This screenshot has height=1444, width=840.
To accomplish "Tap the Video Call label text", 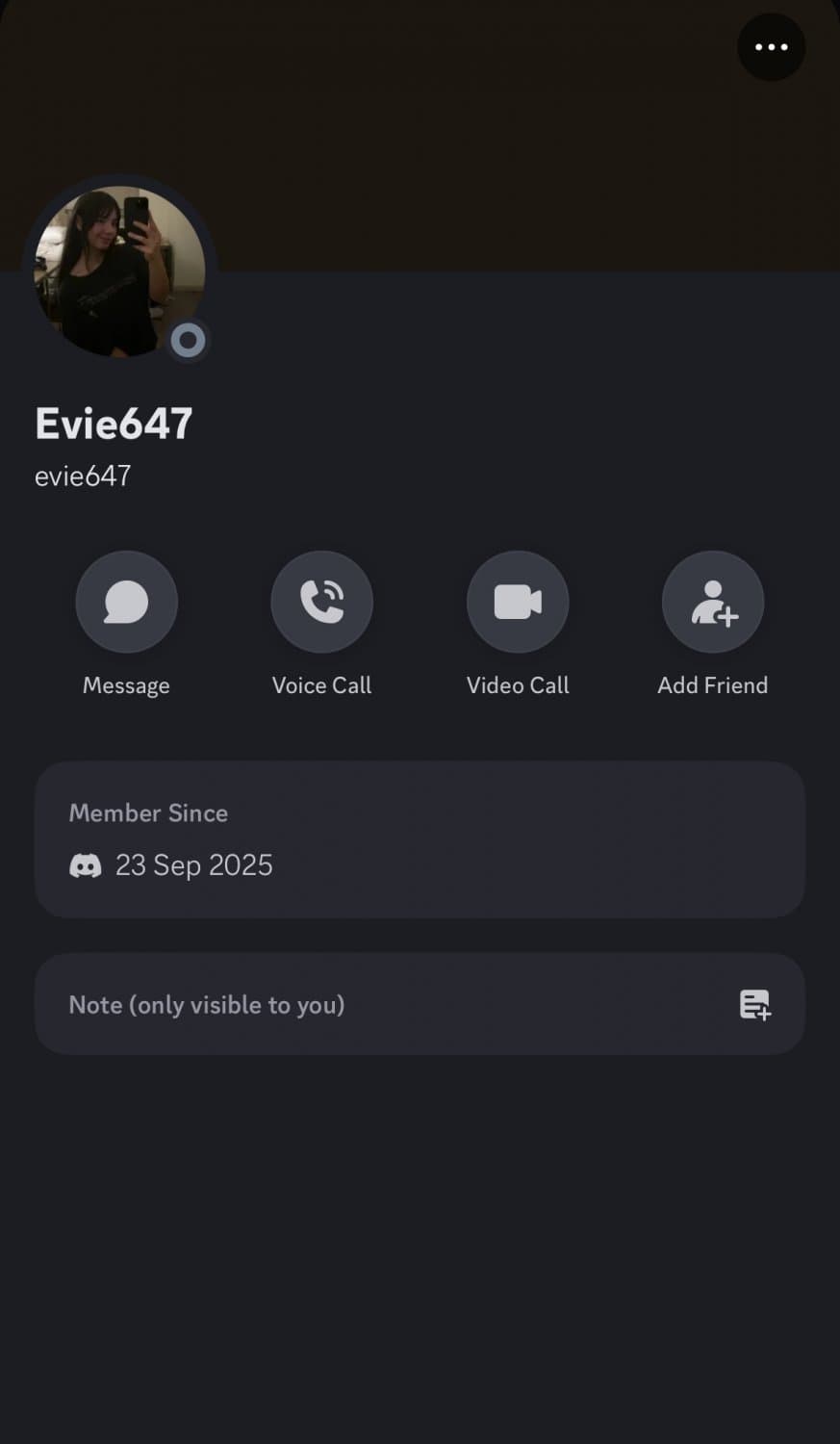I will [518, 684].
